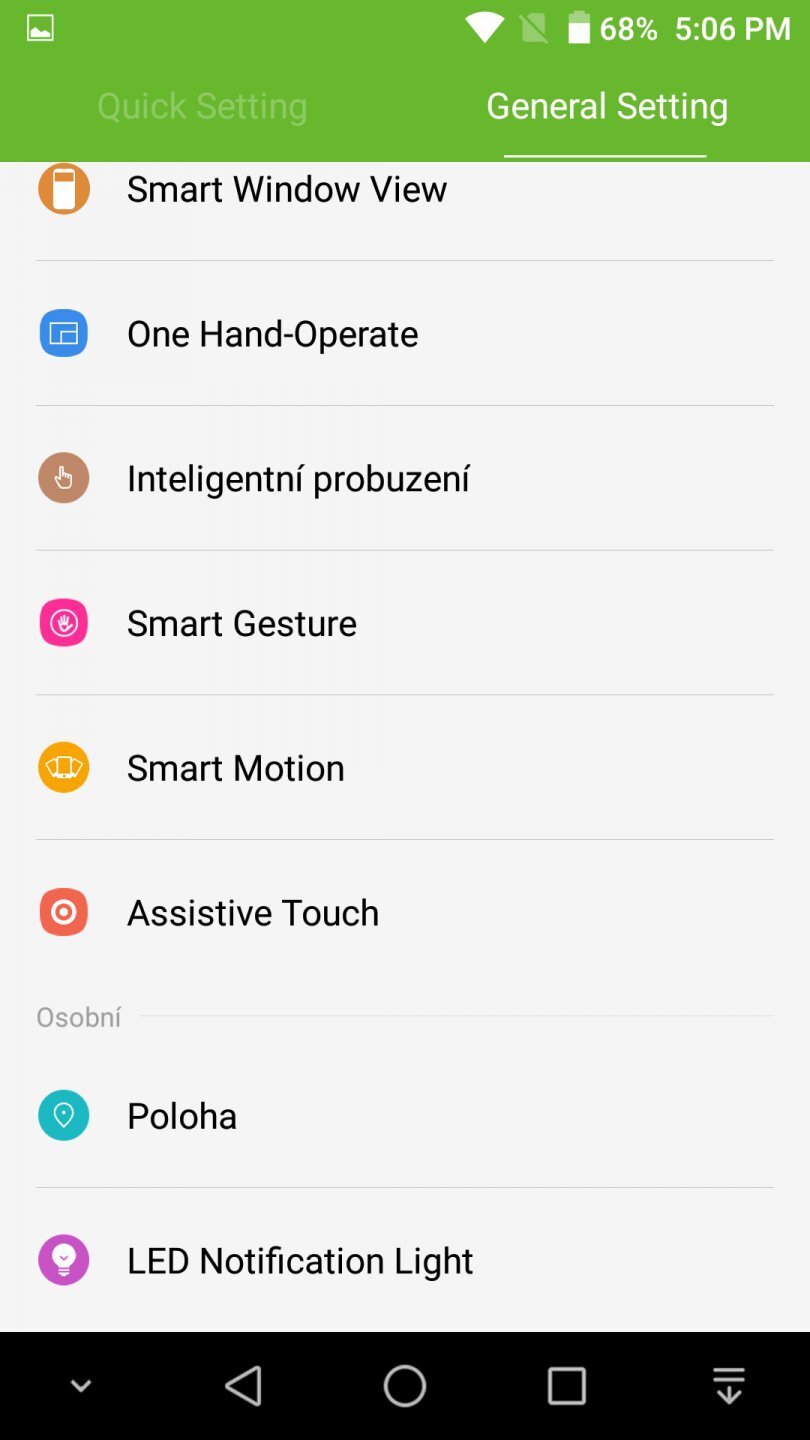This screenshot has height=1440, width=810.
Task: Tap the Wi-Fi icon in the status bar
Action: point(484,28)
